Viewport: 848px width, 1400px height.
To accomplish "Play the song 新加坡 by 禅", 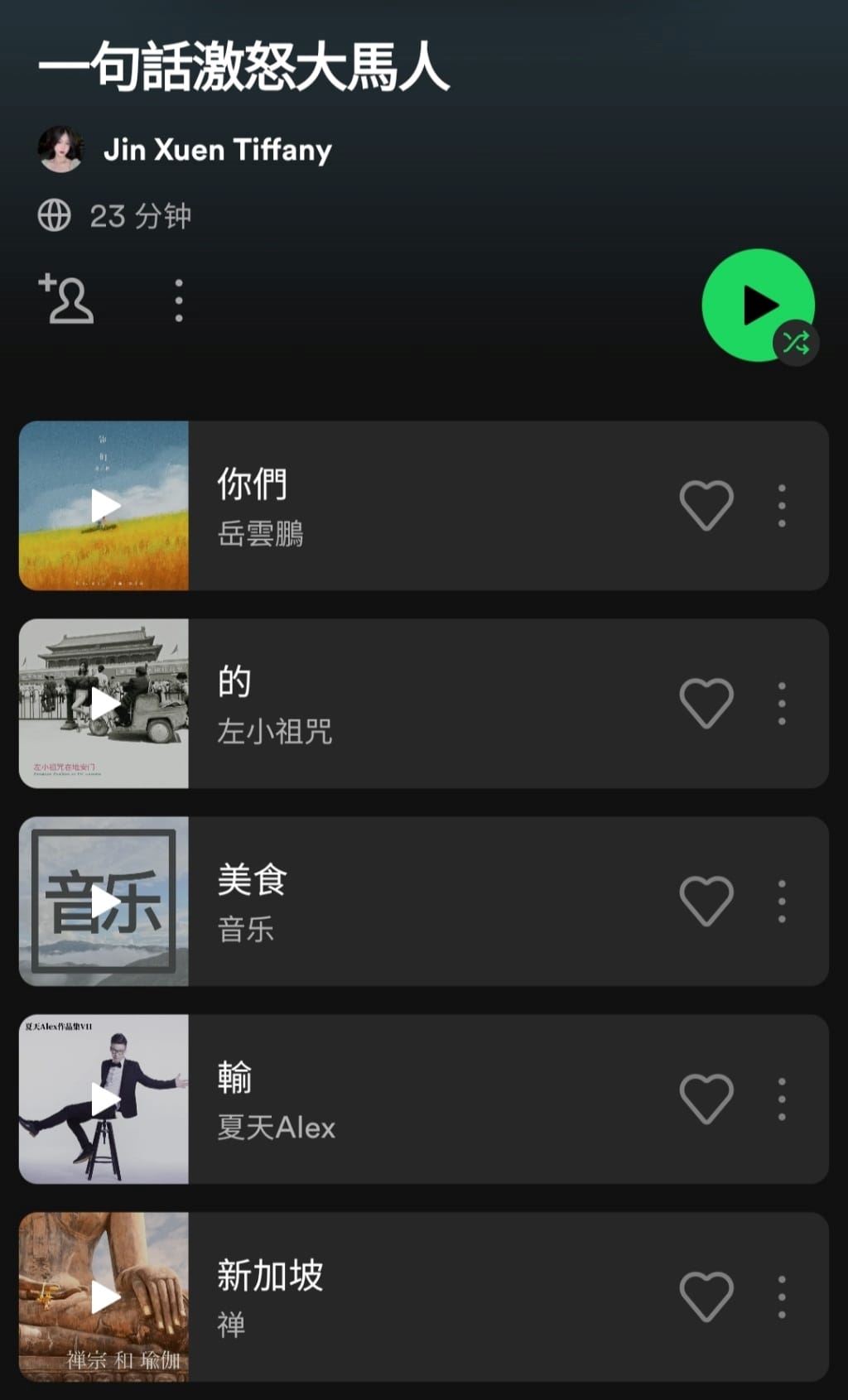I will click(104, 1297).
